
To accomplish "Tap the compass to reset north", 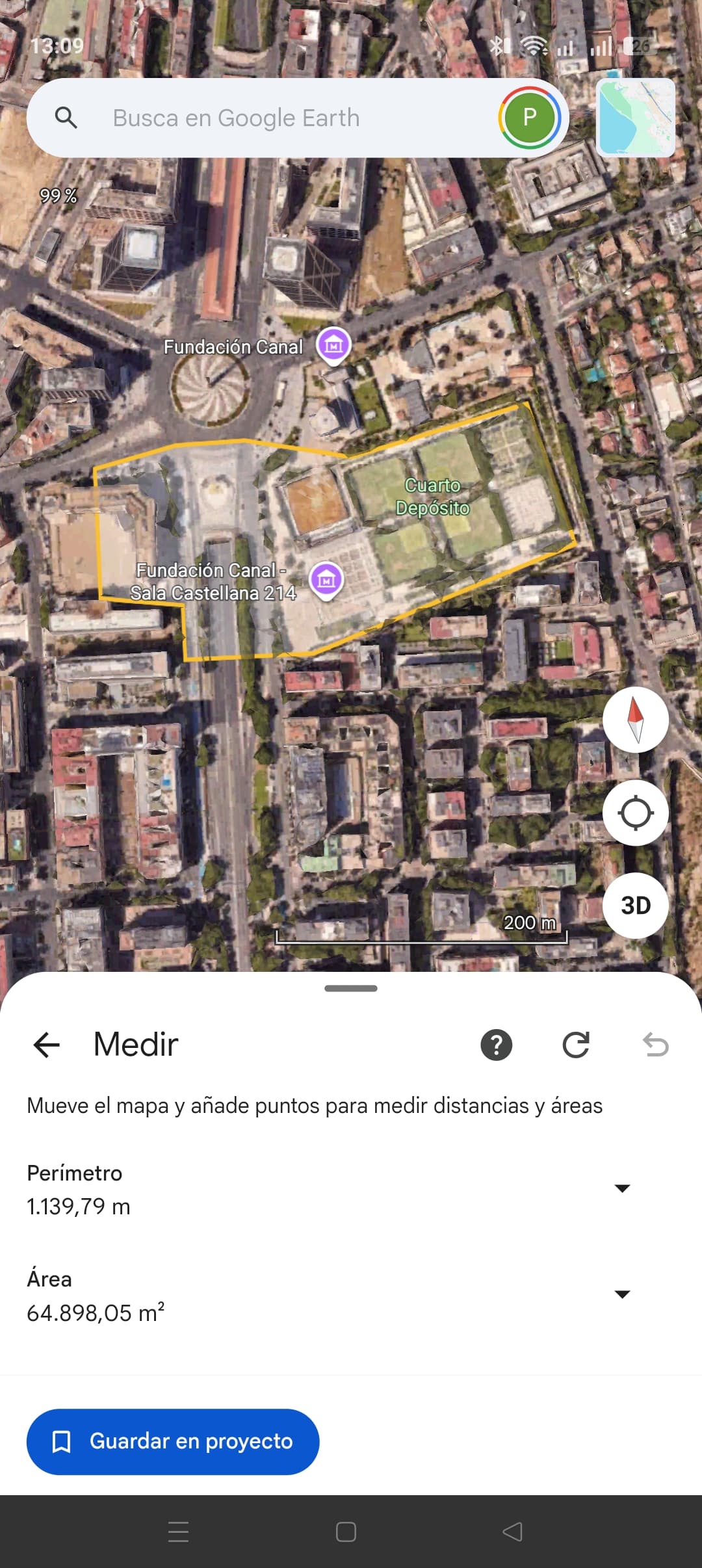I will point(636,720).
